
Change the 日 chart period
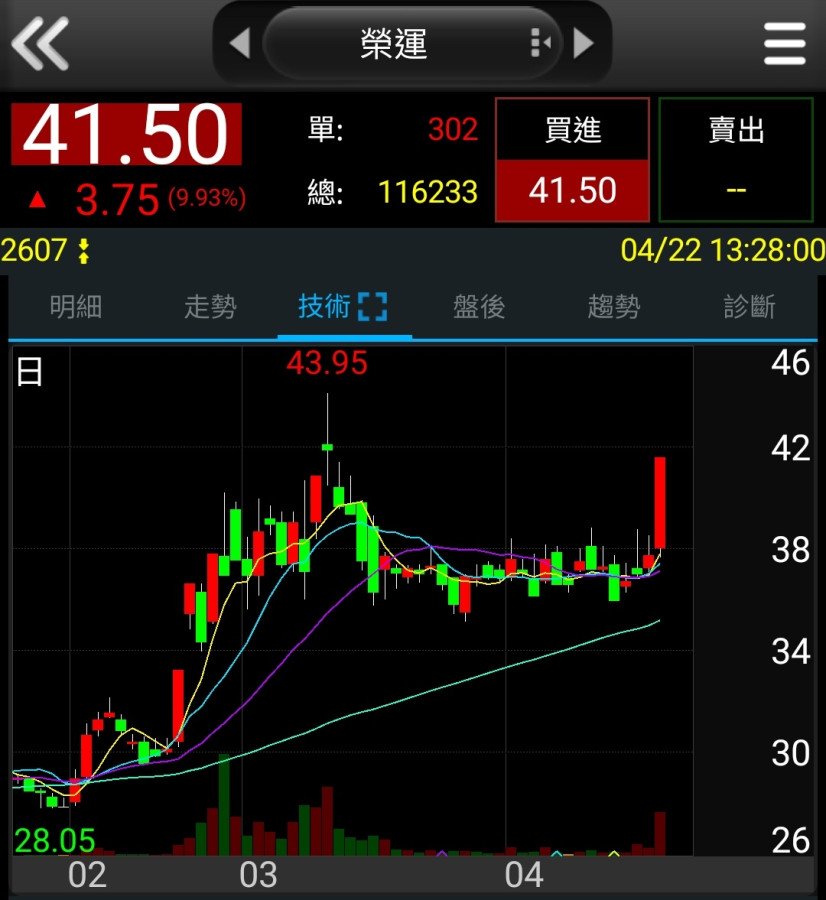pyautogui.click(x=30, y=374)
